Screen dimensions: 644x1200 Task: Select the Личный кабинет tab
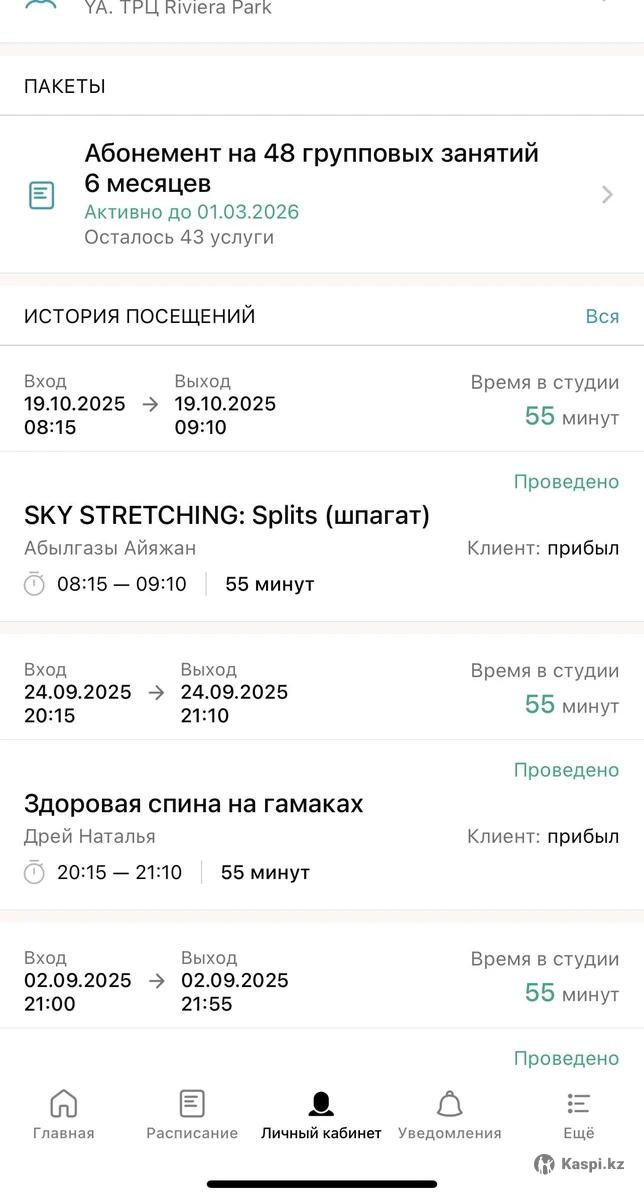click(x=321, y=1114)
